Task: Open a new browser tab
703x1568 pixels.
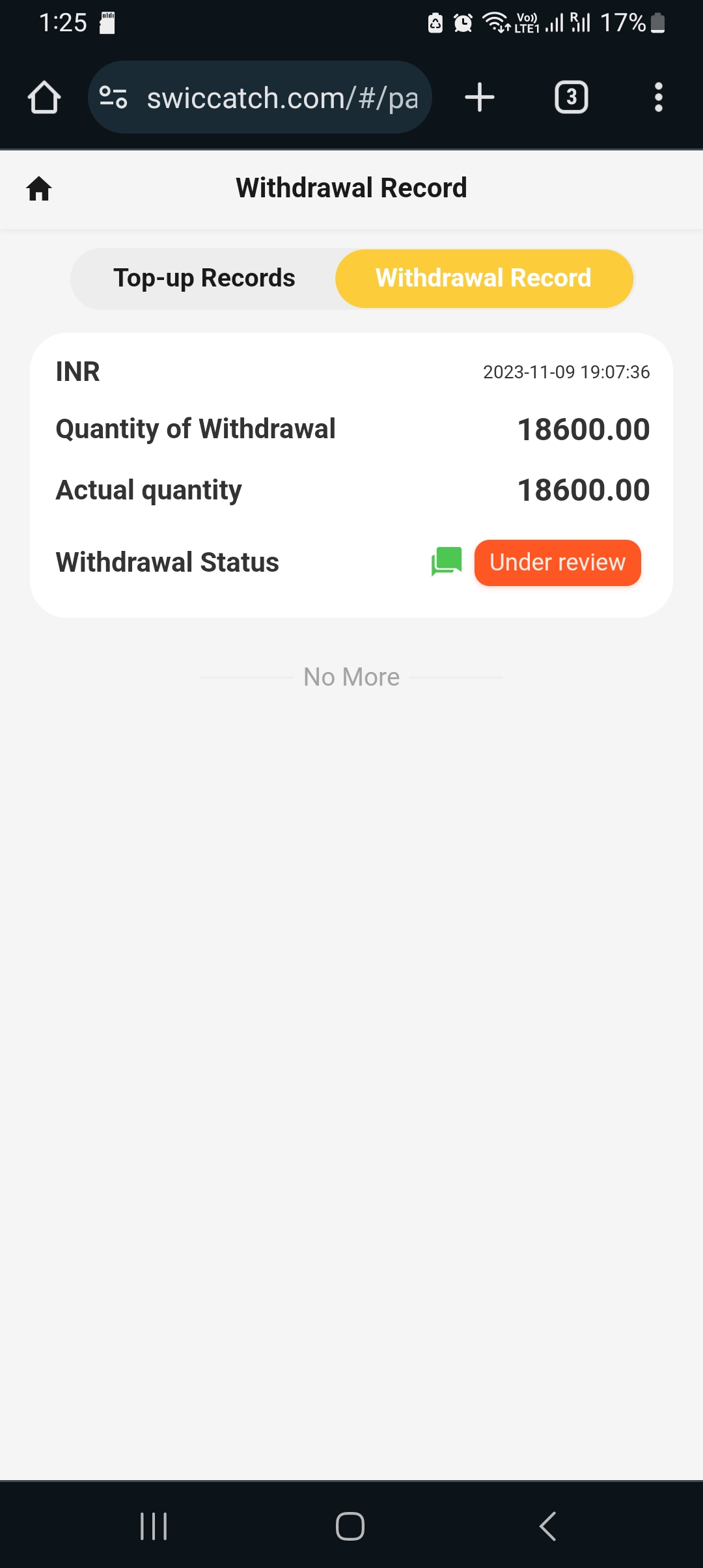Action: (x=480, y=98)
